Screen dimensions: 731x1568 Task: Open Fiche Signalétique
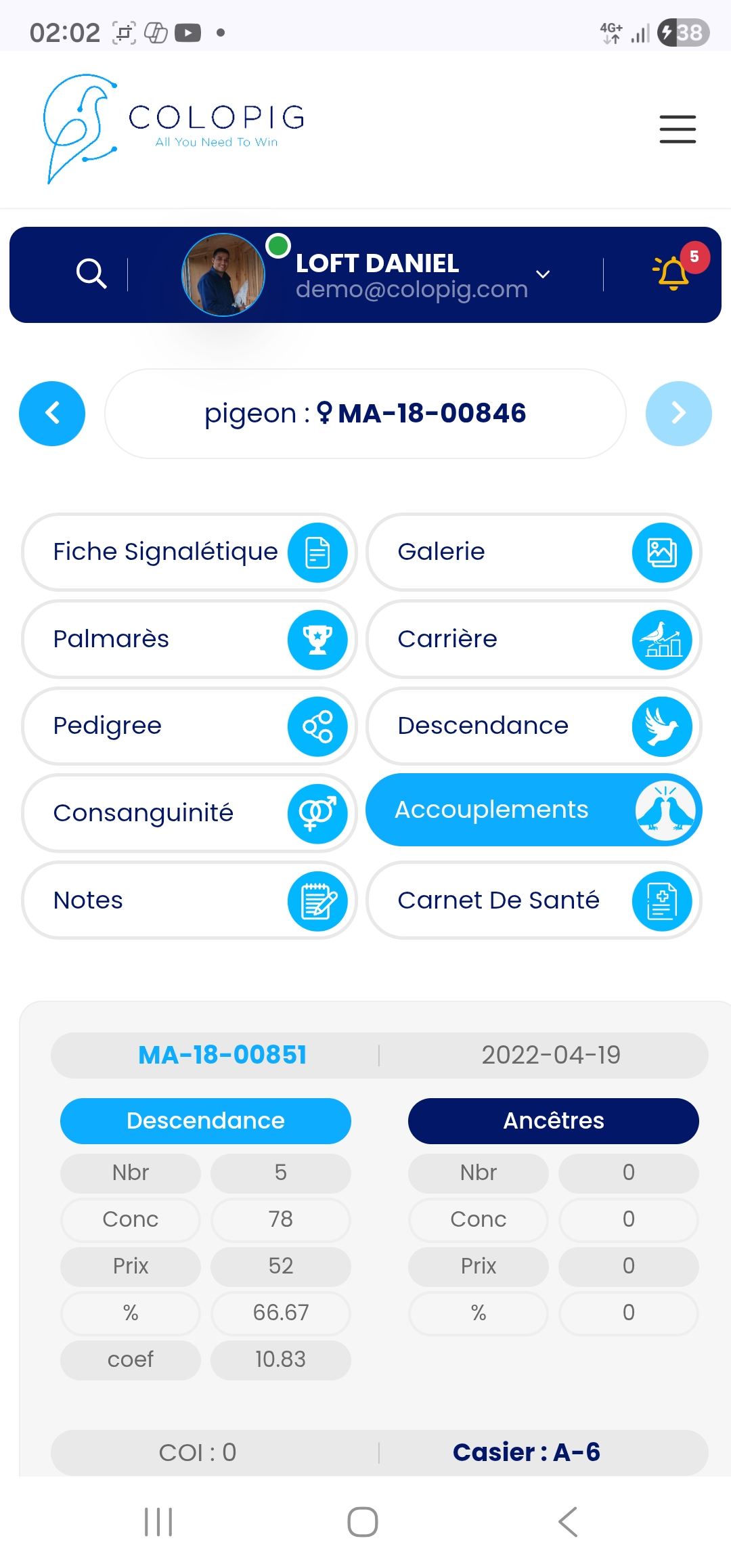tap(190, 552)
